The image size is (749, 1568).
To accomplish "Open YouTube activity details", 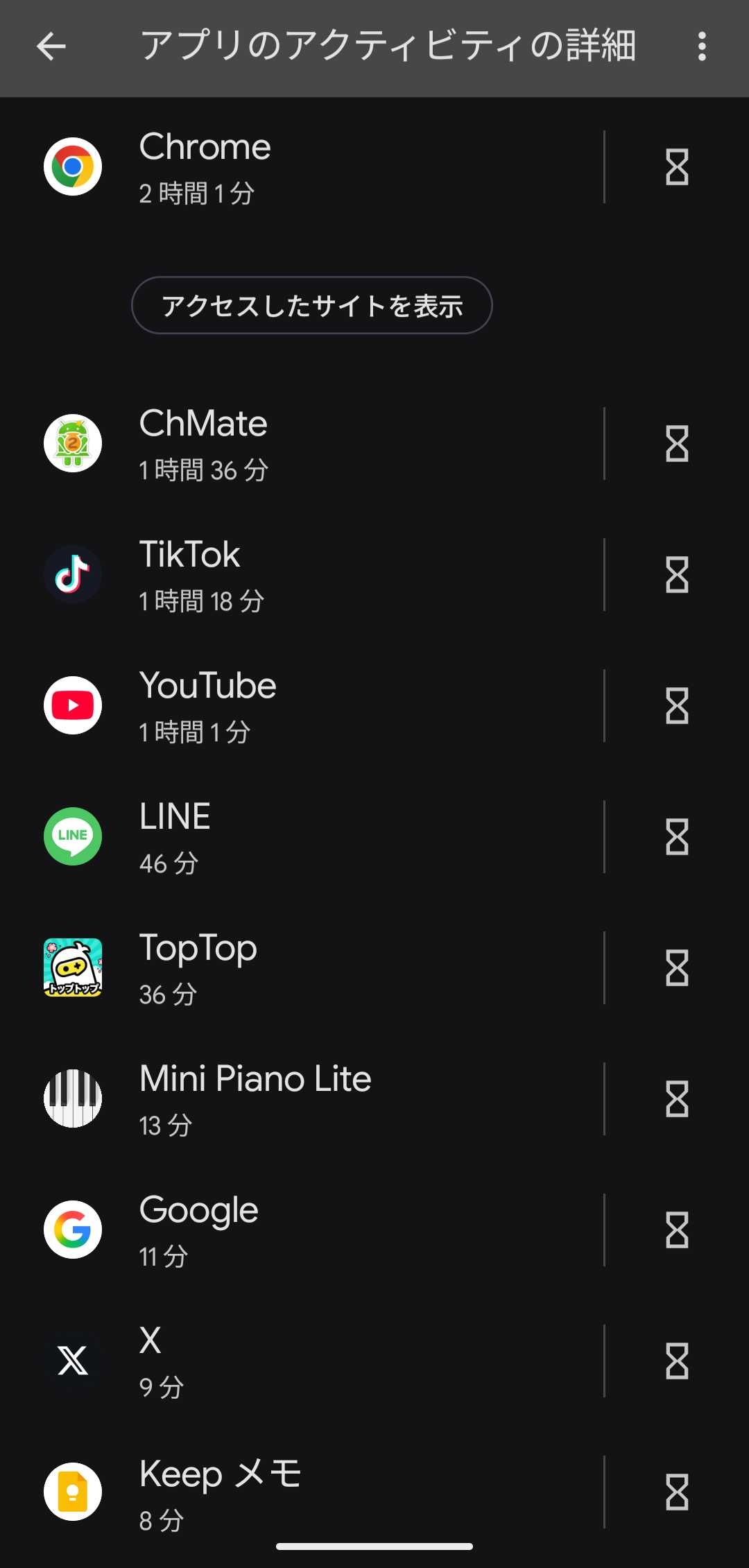I will point(302,706).
